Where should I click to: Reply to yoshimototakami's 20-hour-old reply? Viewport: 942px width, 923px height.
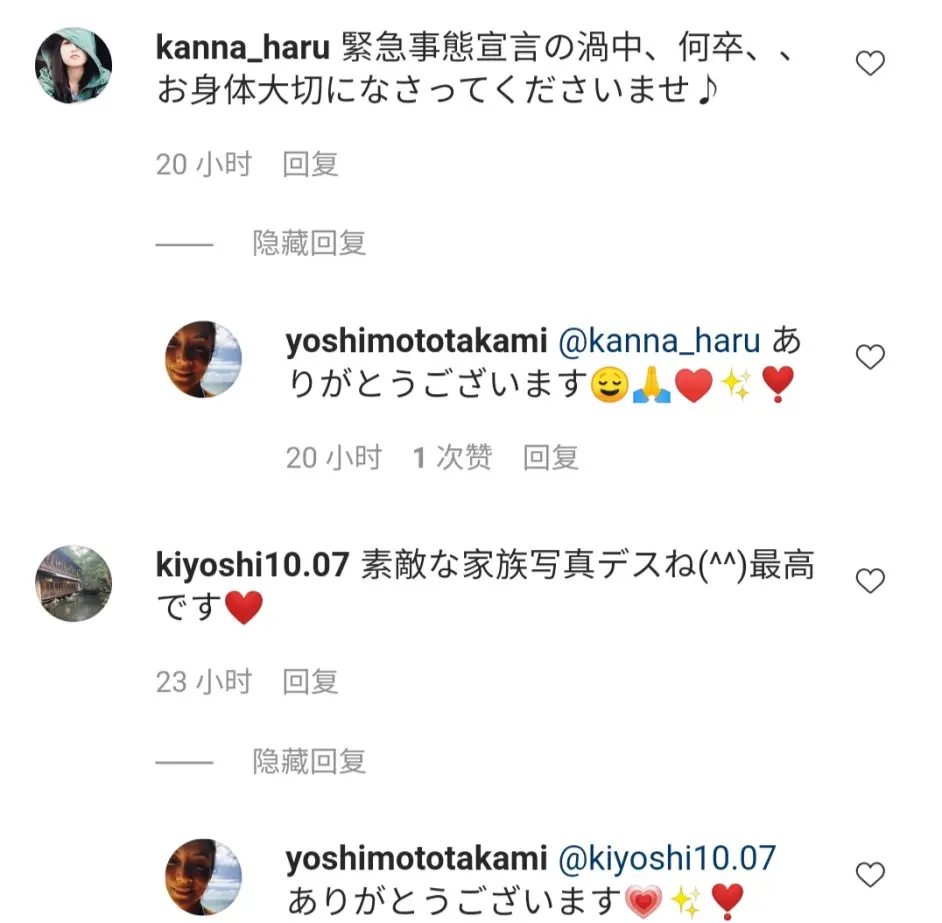(551, 458)
